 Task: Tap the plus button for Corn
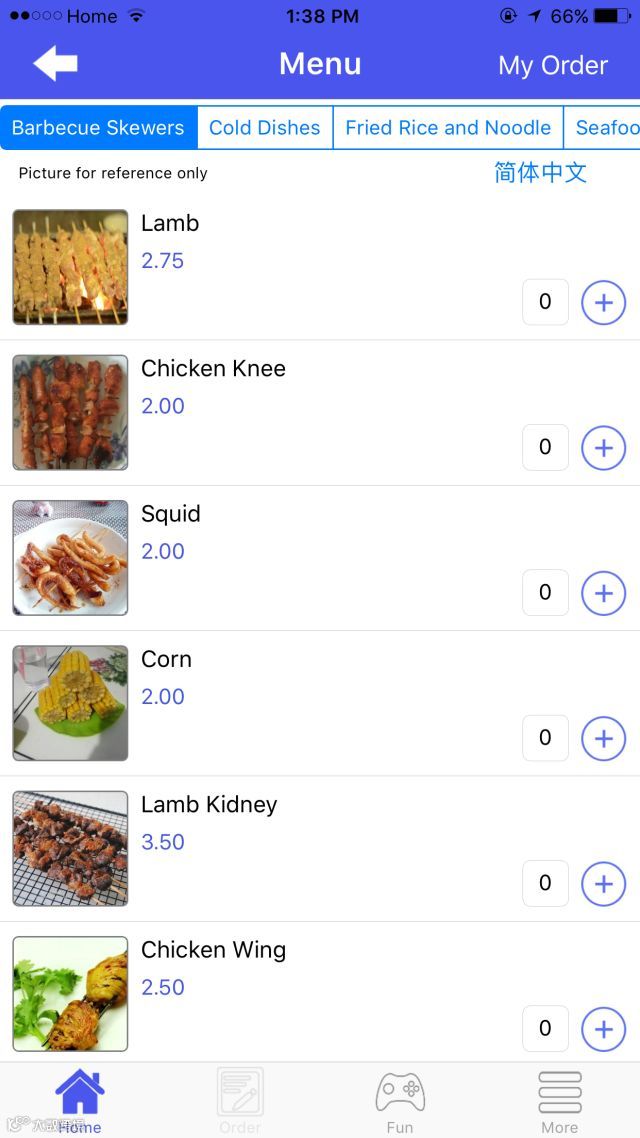[603, 738]
